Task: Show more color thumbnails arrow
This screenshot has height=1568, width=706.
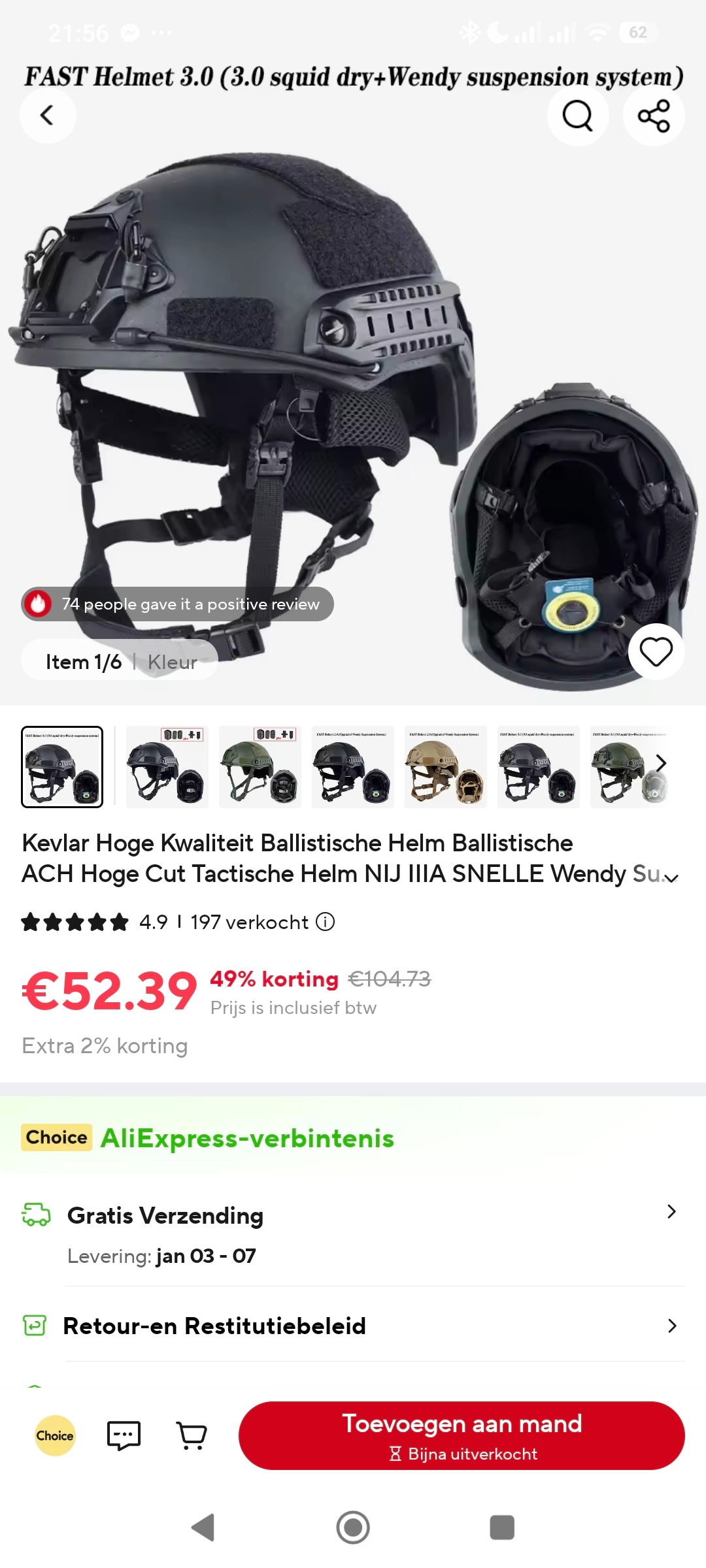Action: [661, 763]
